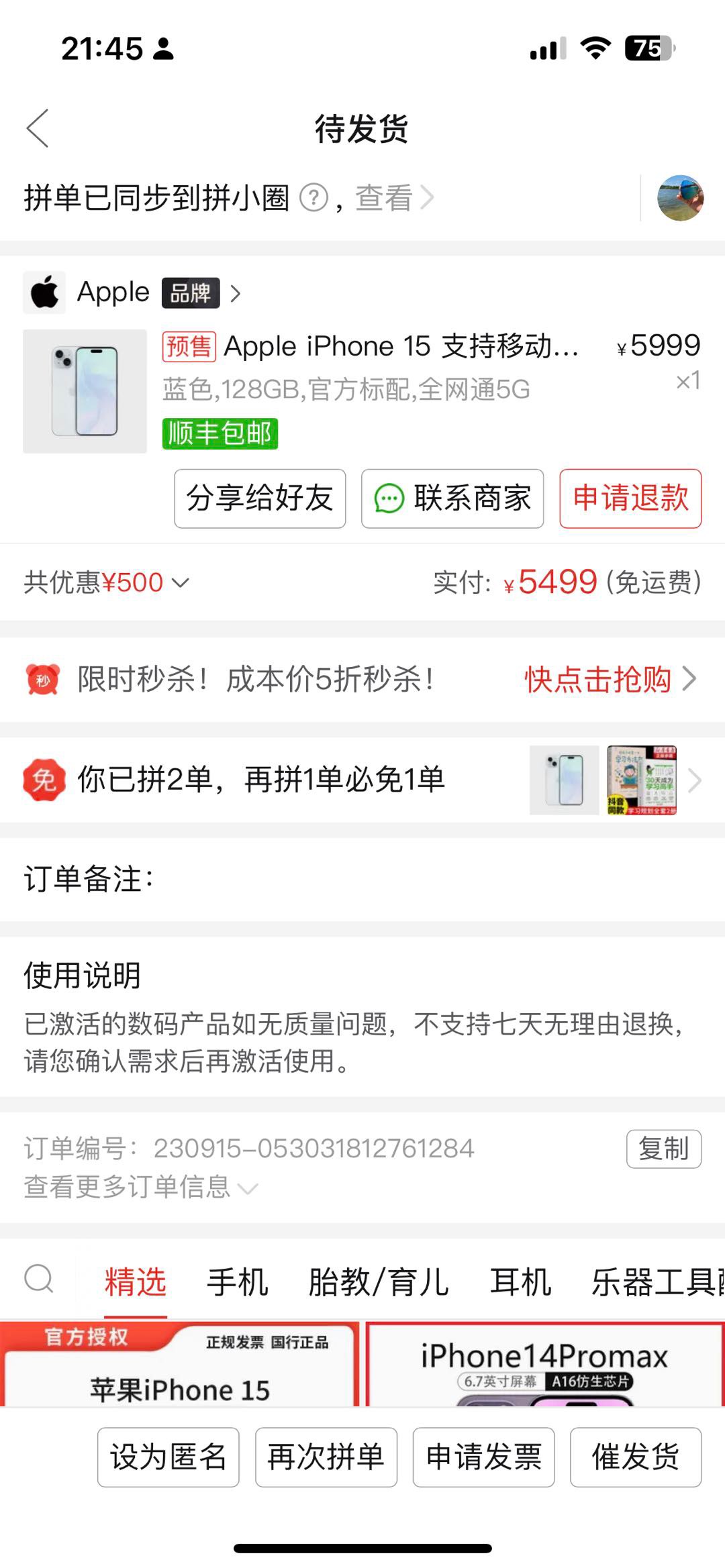The height and width of the screenshot is (1568, 725).
Task: Expand 查看更多订单信息
Action: point(141,1187)
